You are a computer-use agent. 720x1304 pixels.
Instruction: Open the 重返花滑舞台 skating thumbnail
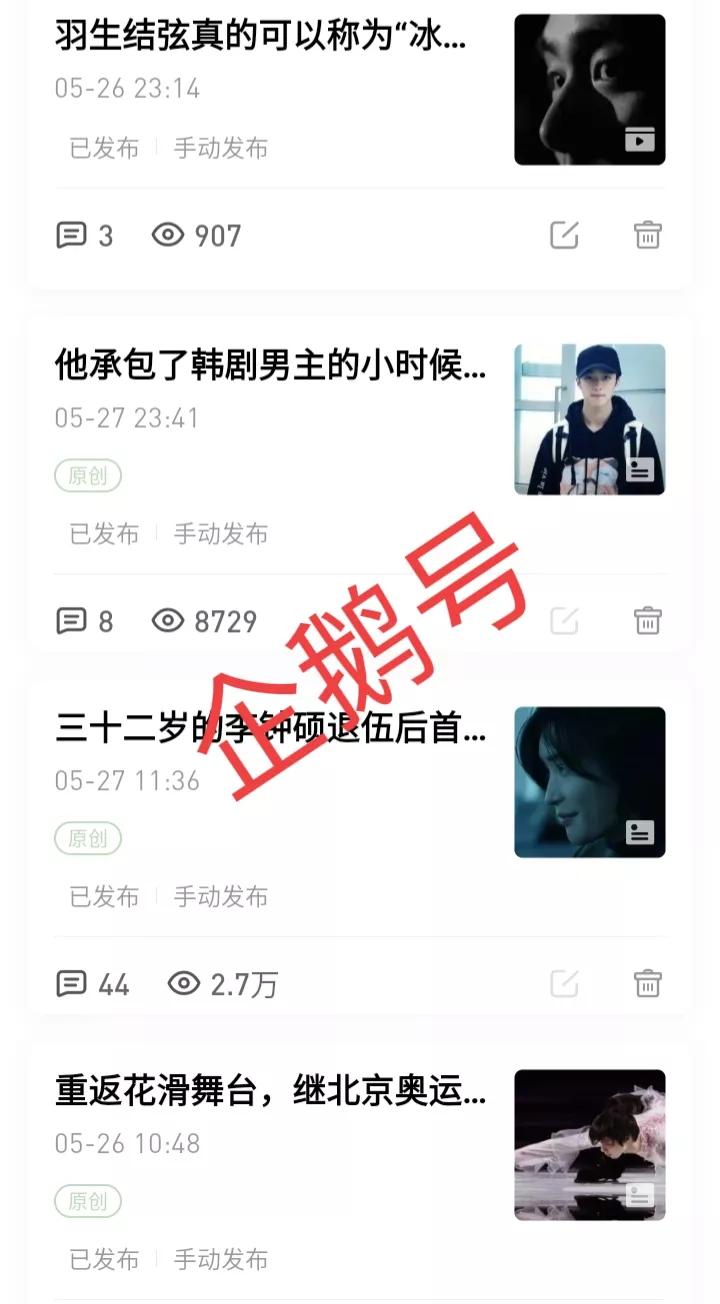point(590,1146)
